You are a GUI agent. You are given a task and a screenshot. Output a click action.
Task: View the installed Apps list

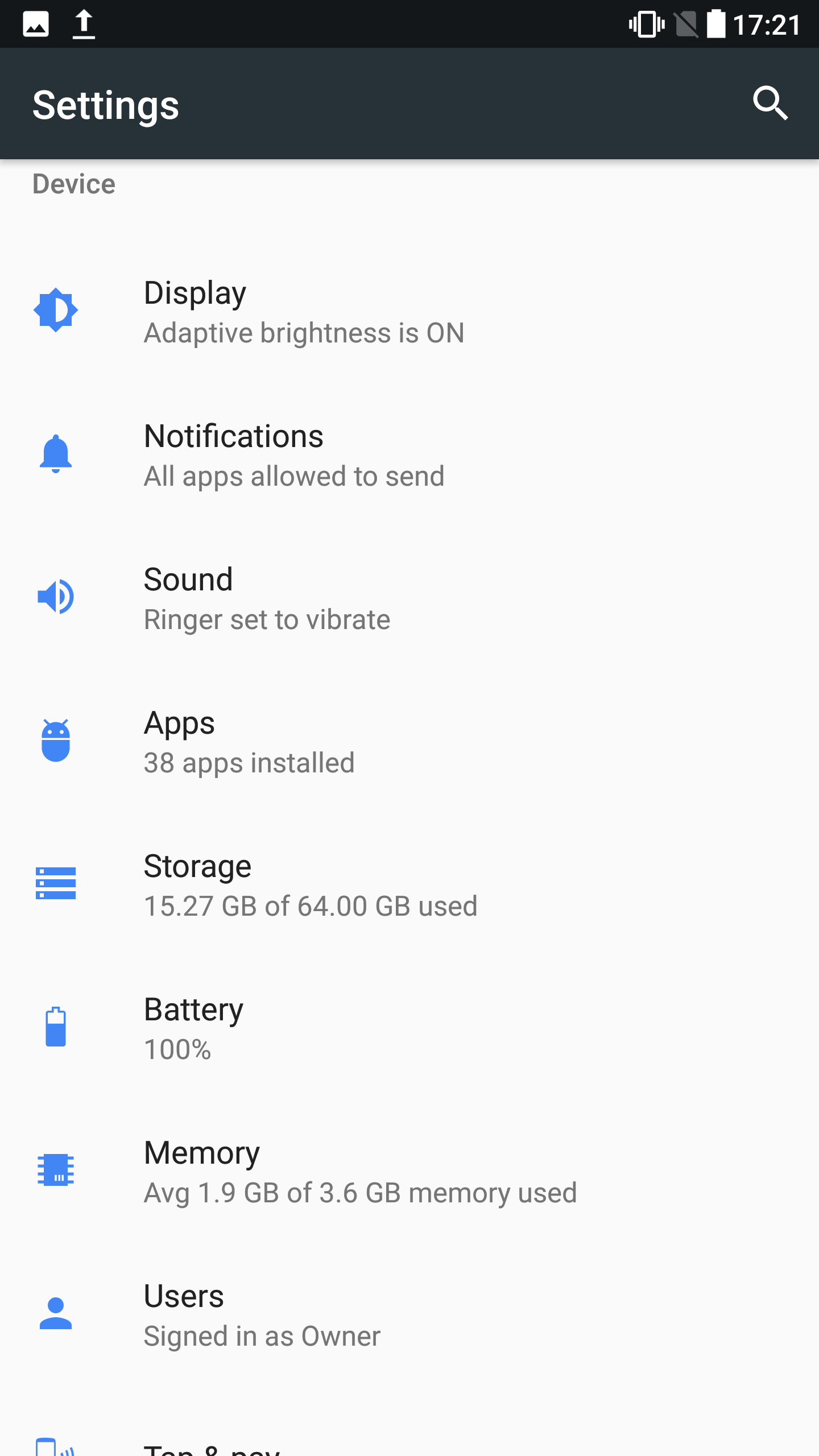click(249, 742)
